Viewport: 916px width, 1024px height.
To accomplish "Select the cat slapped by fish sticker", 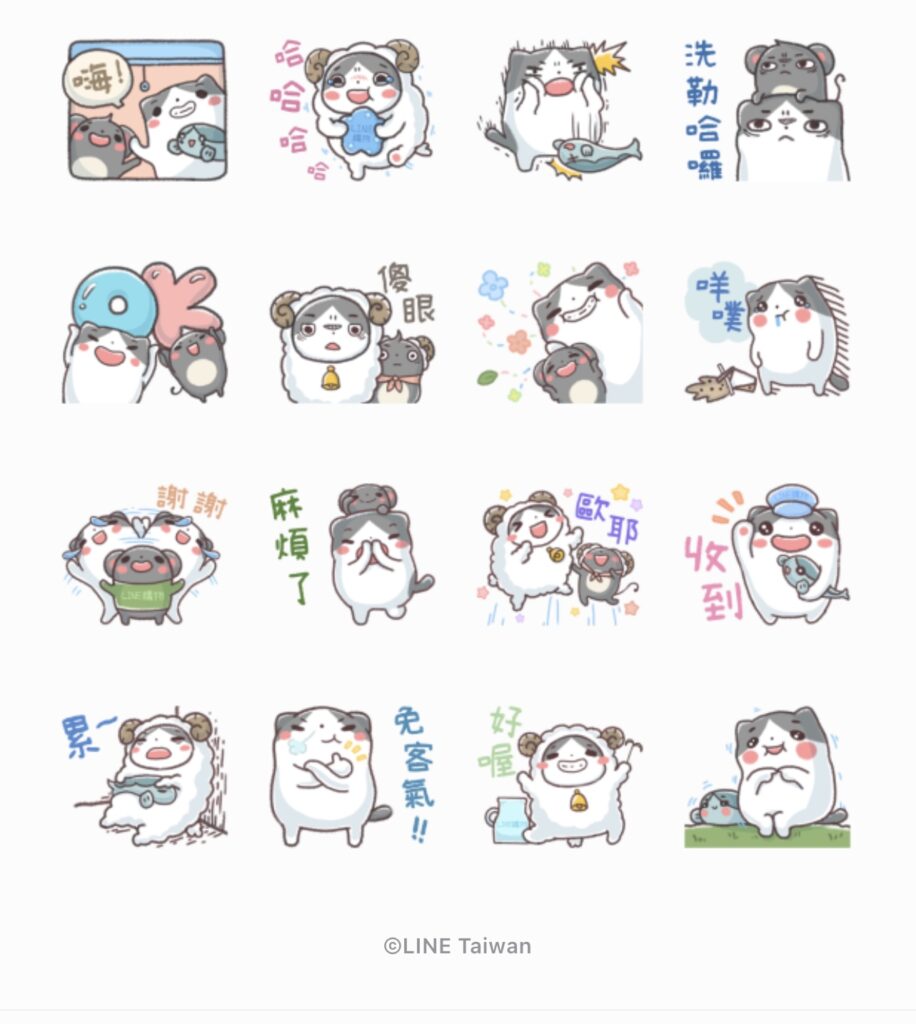I will (560, 110).
